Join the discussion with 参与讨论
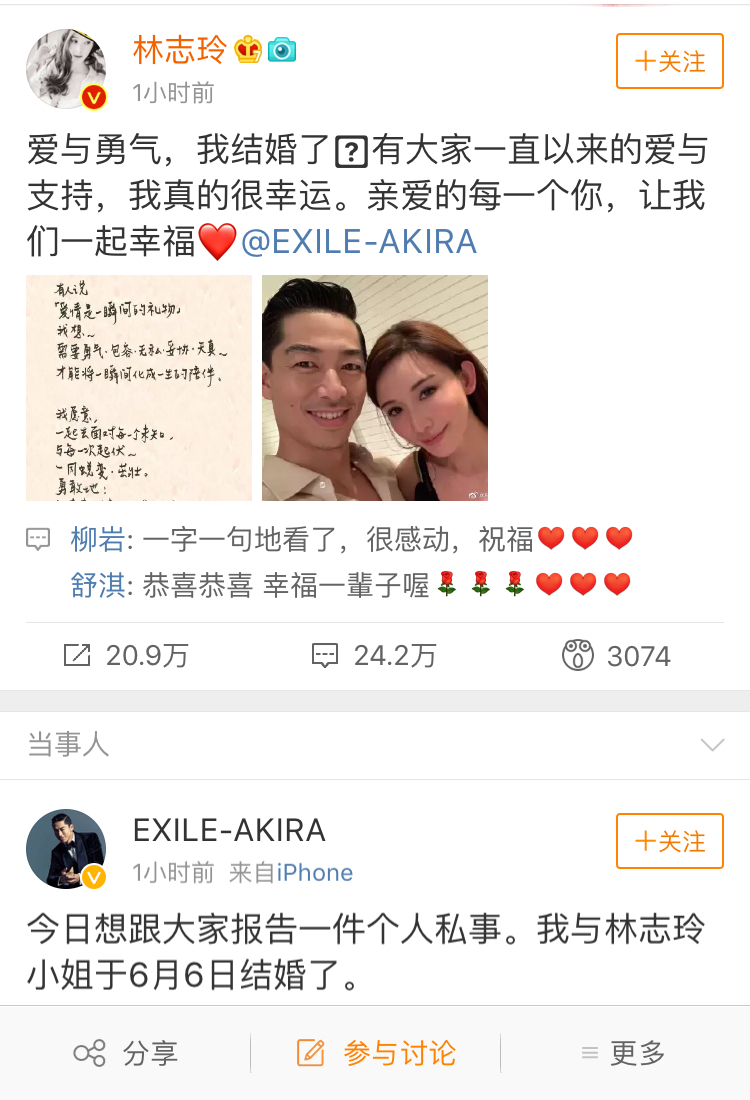 [x=376, y=1053]
